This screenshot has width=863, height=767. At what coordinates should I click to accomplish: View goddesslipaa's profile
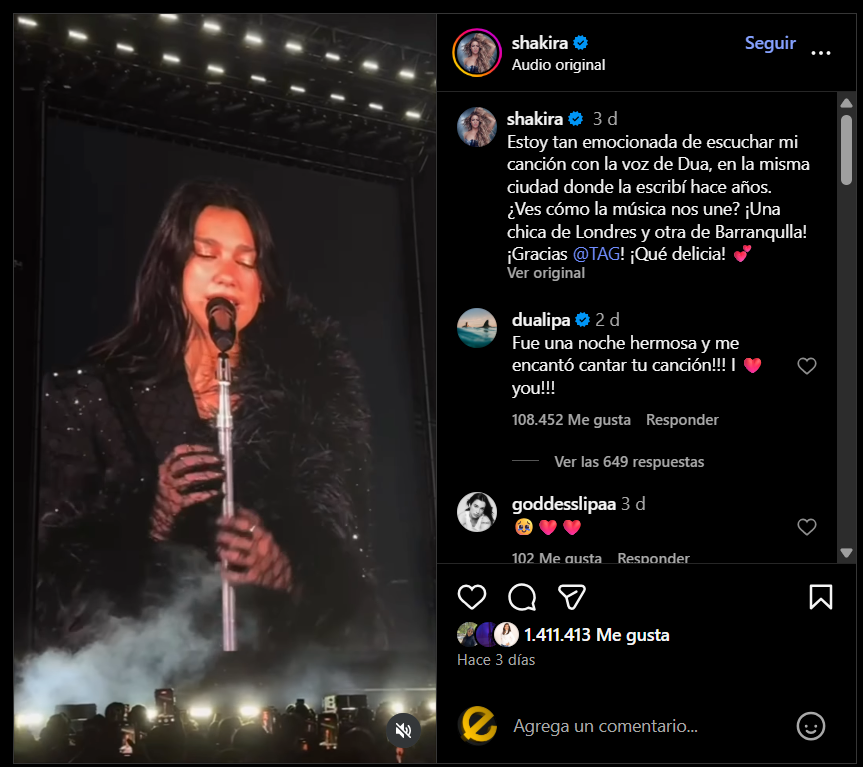click(563, 504)
